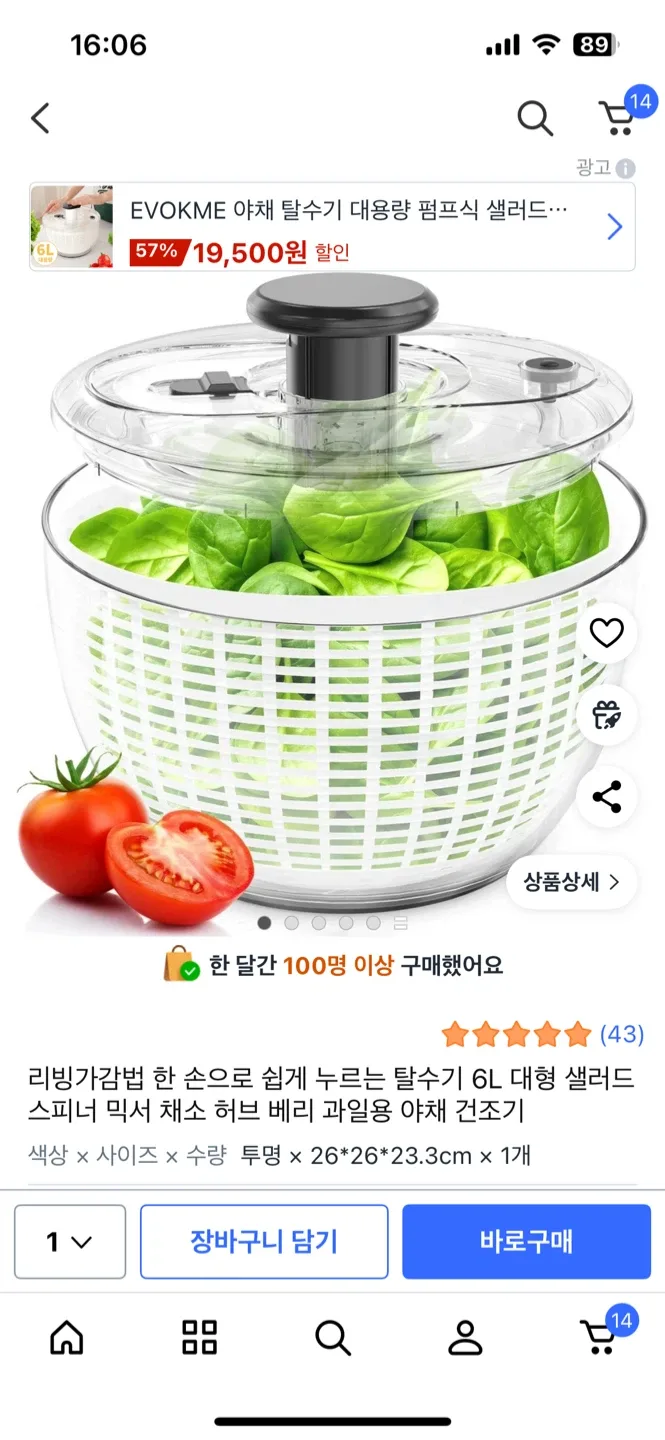Tap 바로구매 to buy now
This screenshot has height=1440, width=665.
point(526,1242)
